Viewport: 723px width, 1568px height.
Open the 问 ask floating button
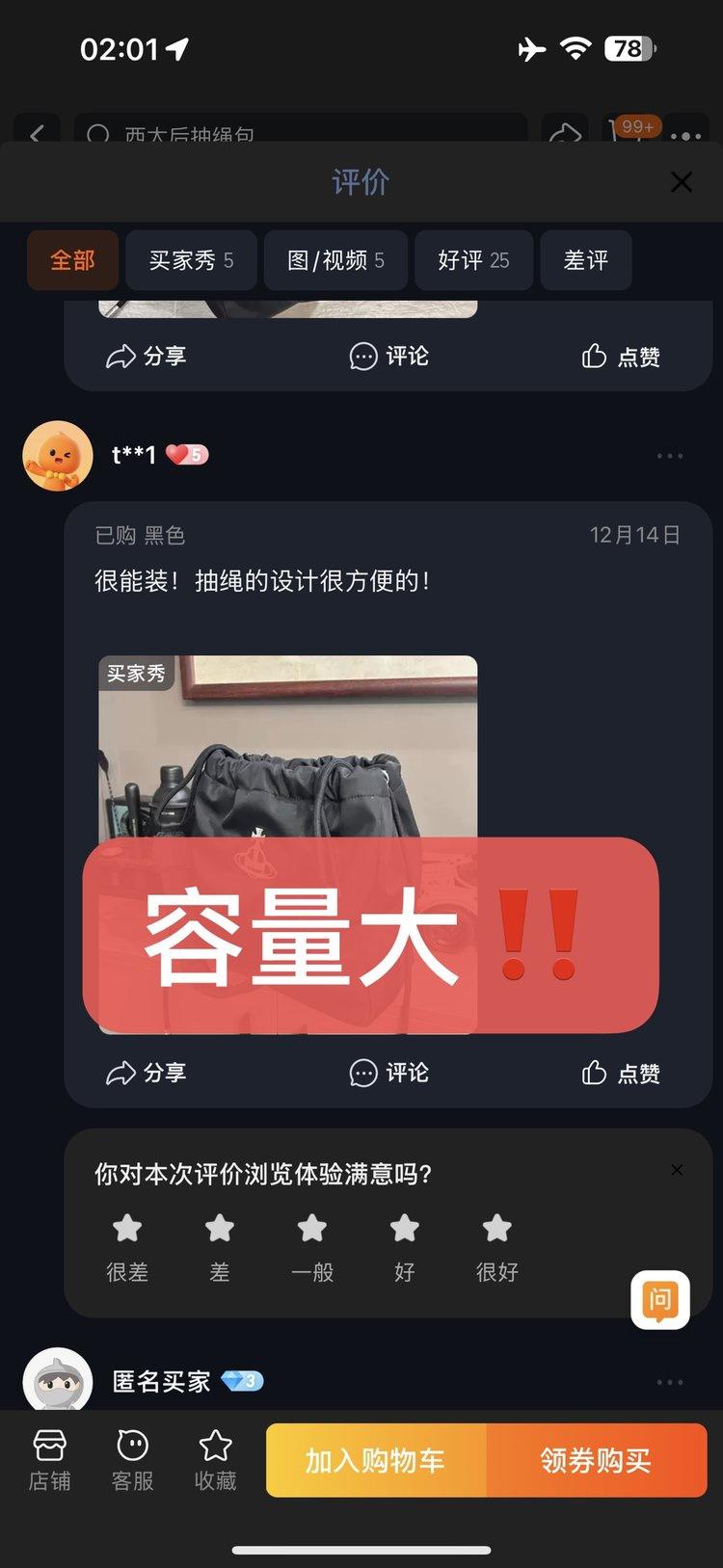[x=660, y=1300]
